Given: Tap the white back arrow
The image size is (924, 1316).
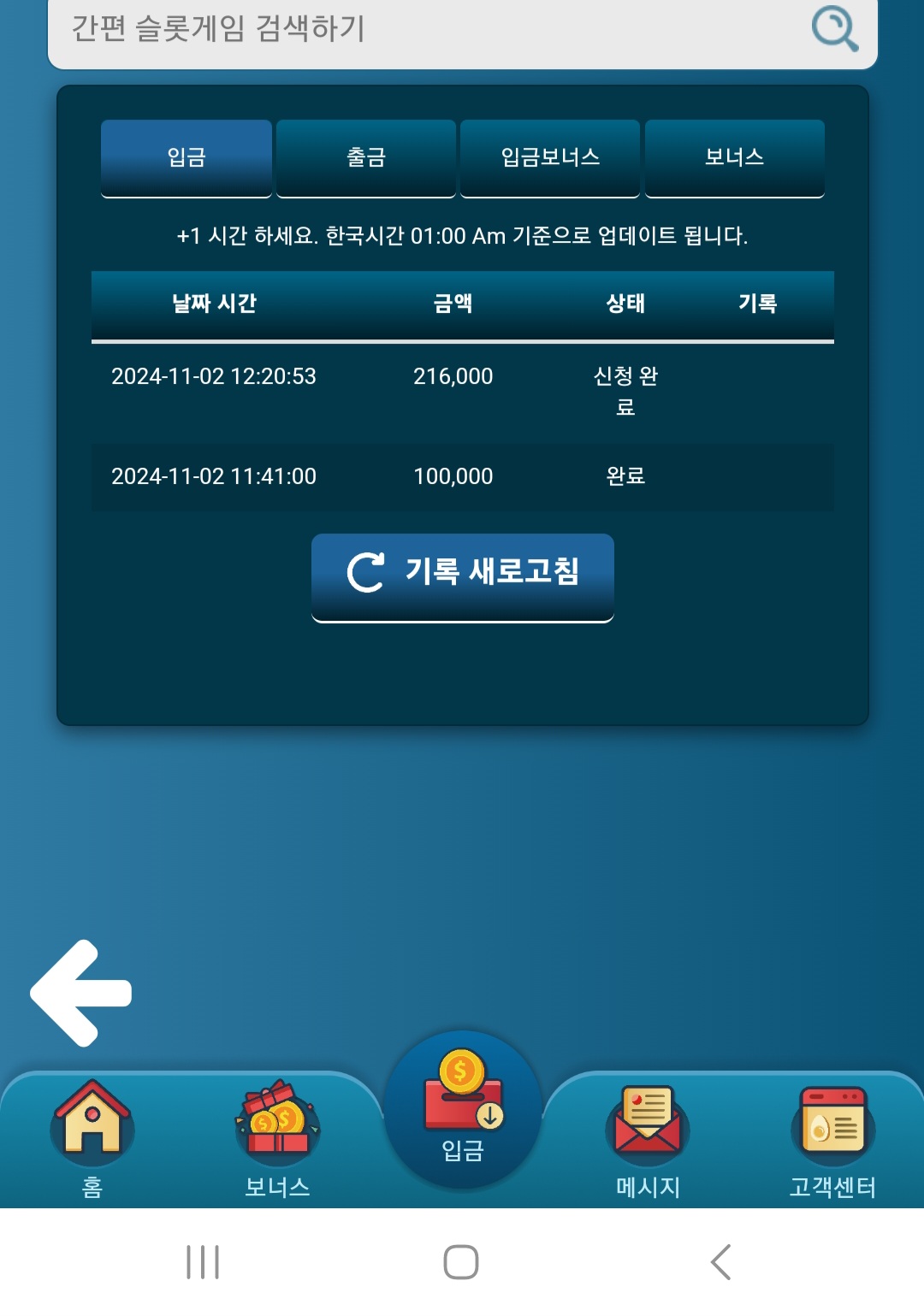Looking at the screenshot, I should coord(82,993).
